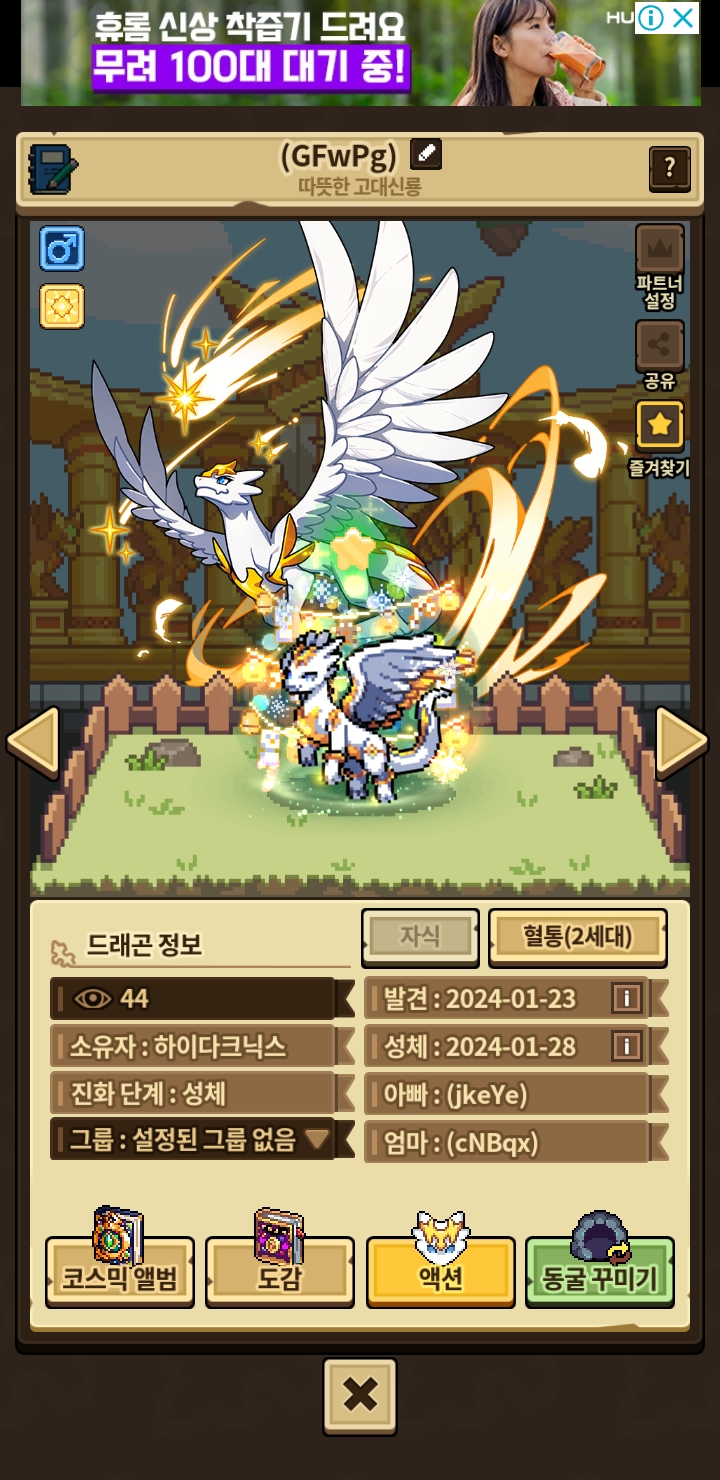Expand the 그룹 group dropdown

pos(316,1139)
